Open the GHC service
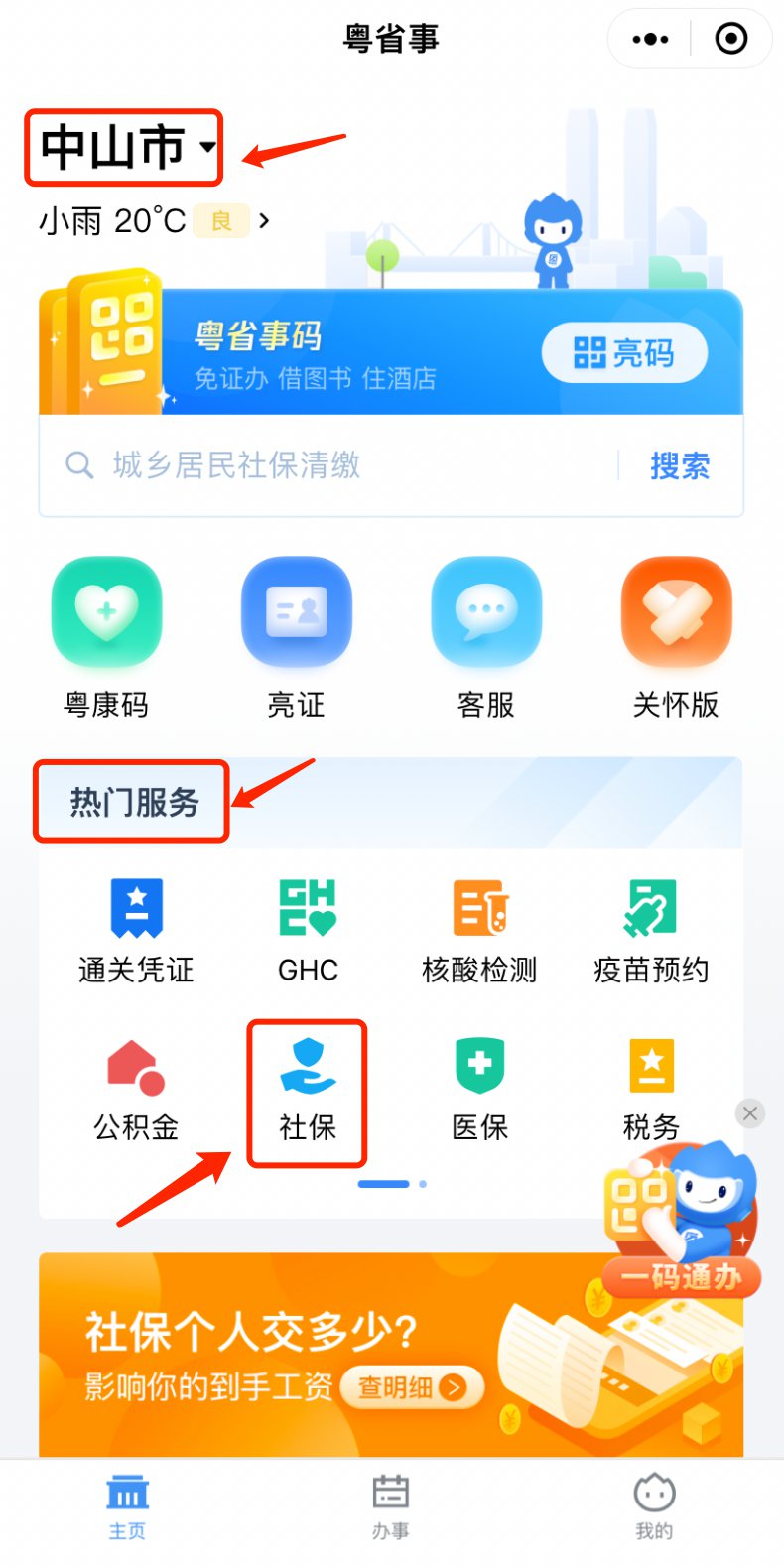 (x=308, y=930)
